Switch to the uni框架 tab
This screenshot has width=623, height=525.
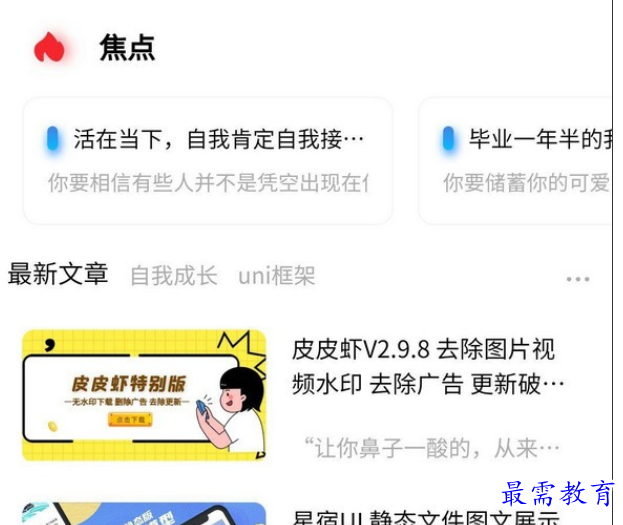276,276
